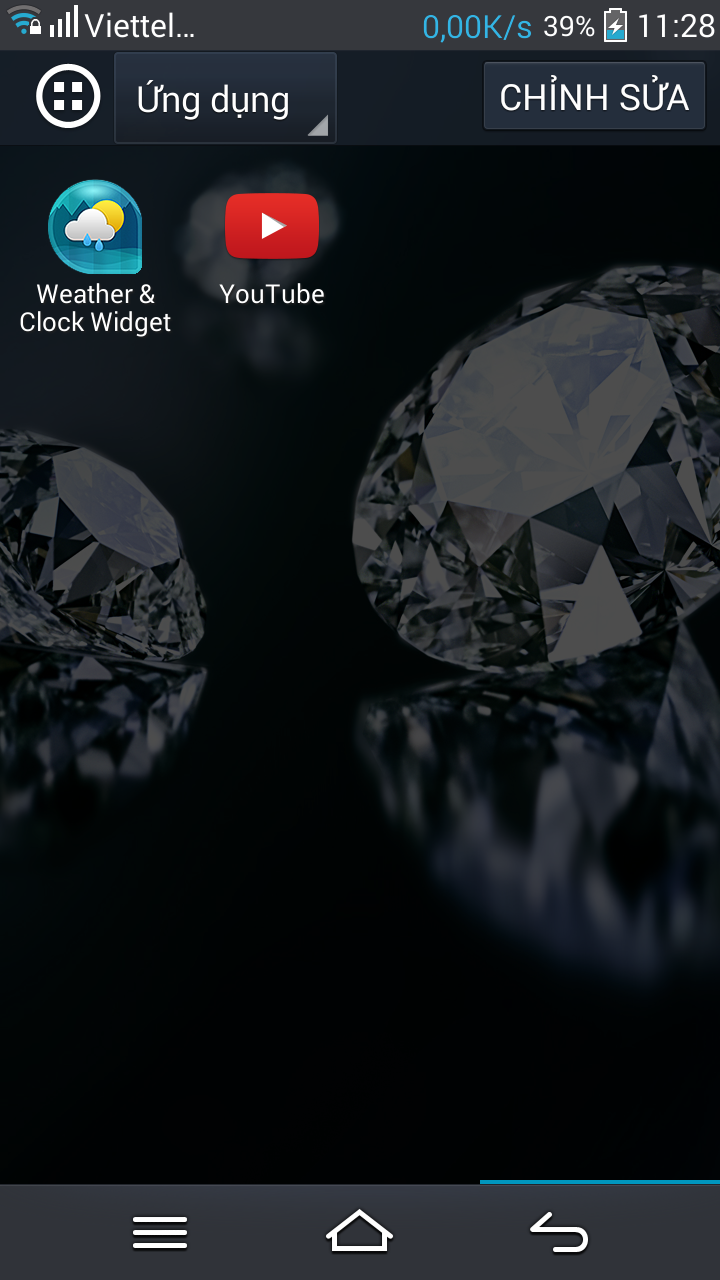Image resolution: width=720 pixels, height=1280 pixels.
Task: Tap the CHỈNH SỬA button
Action: click(x=594, y=97)
